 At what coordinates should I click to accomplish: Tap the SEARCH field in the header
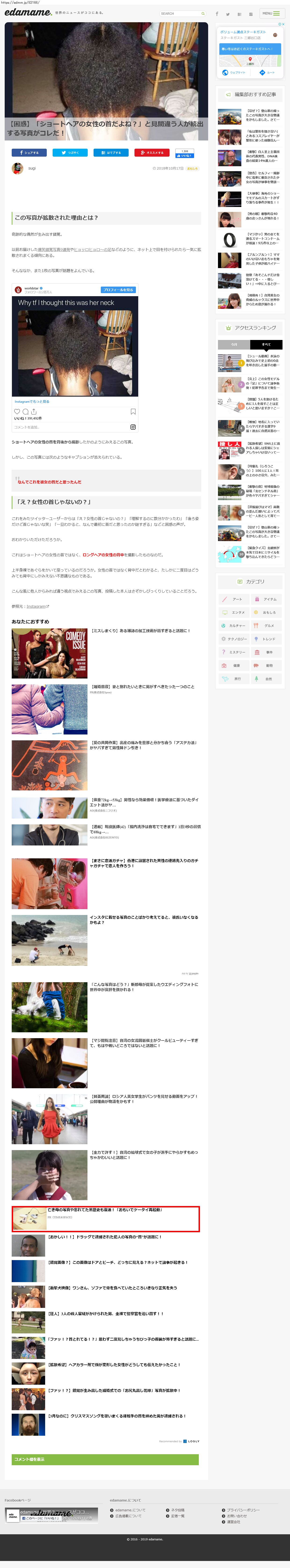pyautogui.click(x=182, y=13)
